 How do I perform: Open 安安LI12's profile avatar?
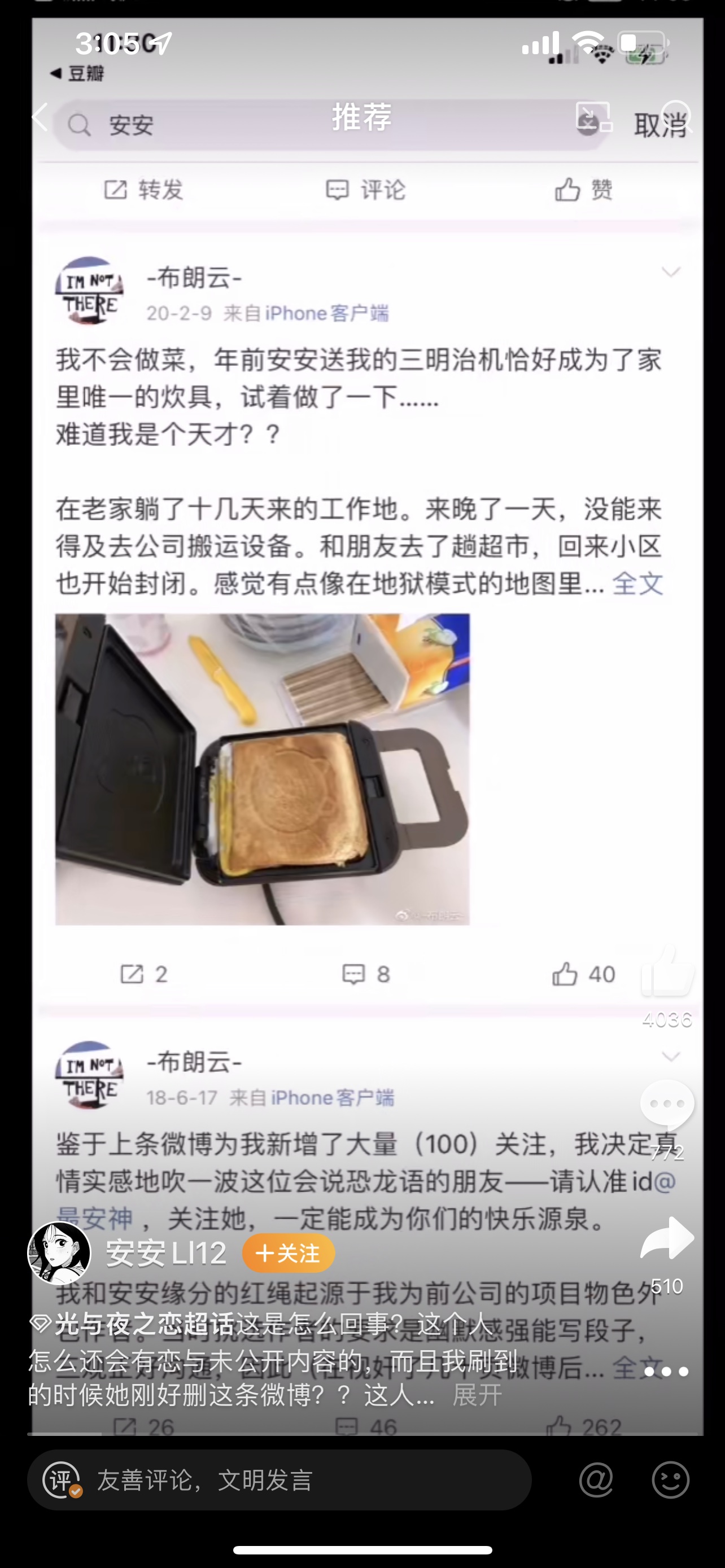coord(59,1252)
